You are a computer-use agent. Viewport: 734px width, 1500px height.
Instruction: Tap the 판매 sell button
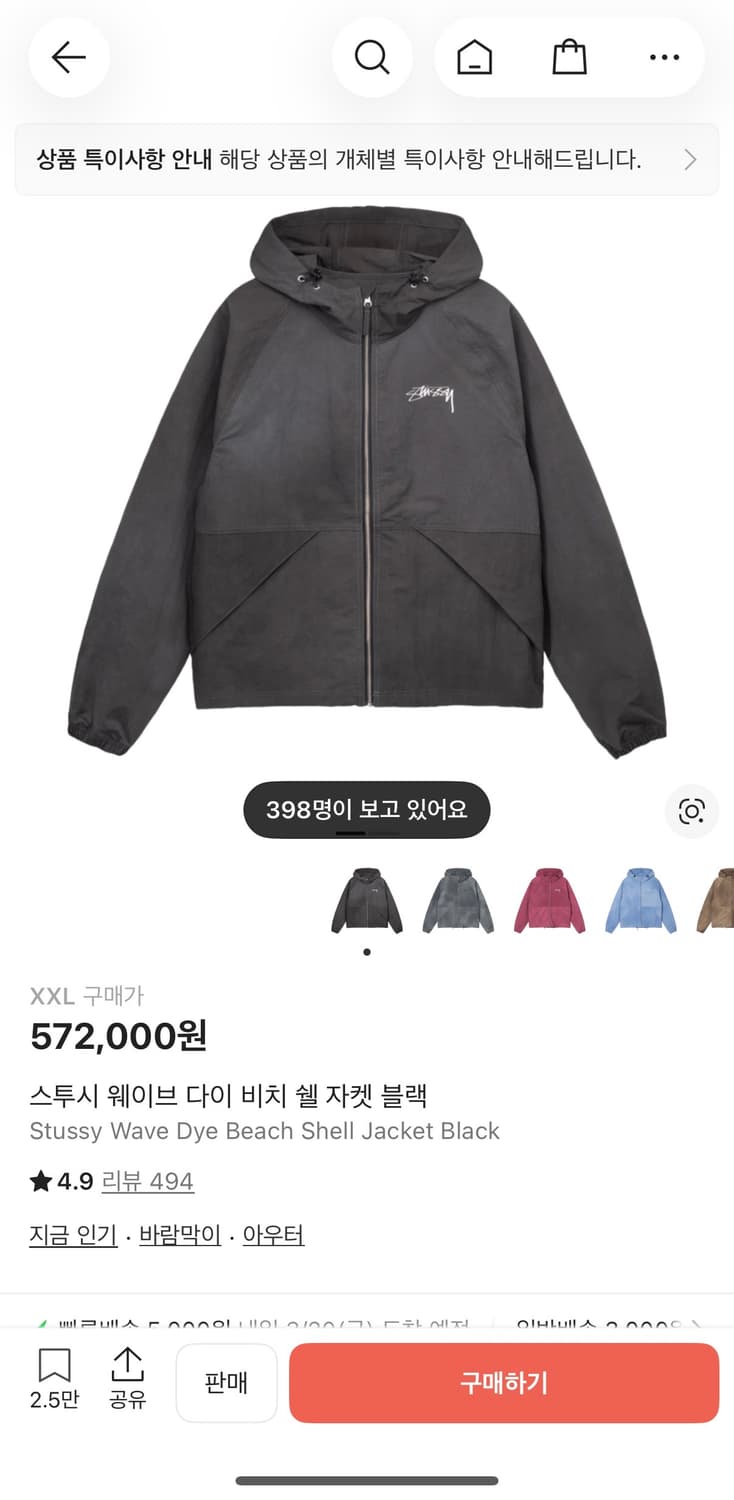click(x=226, y=1383)
